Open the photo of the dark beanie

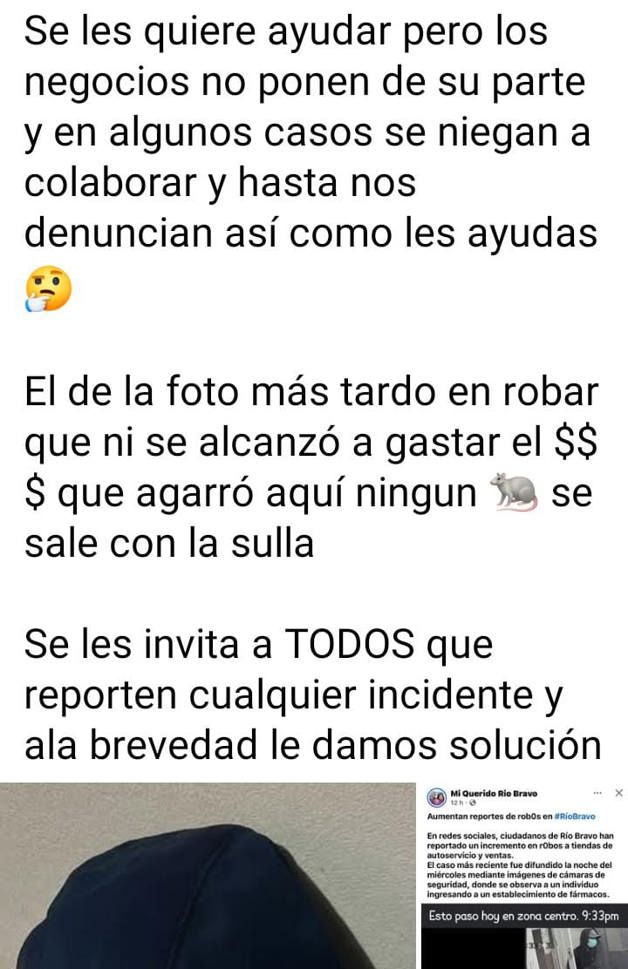pyautogui.click(x=208, y=878)
